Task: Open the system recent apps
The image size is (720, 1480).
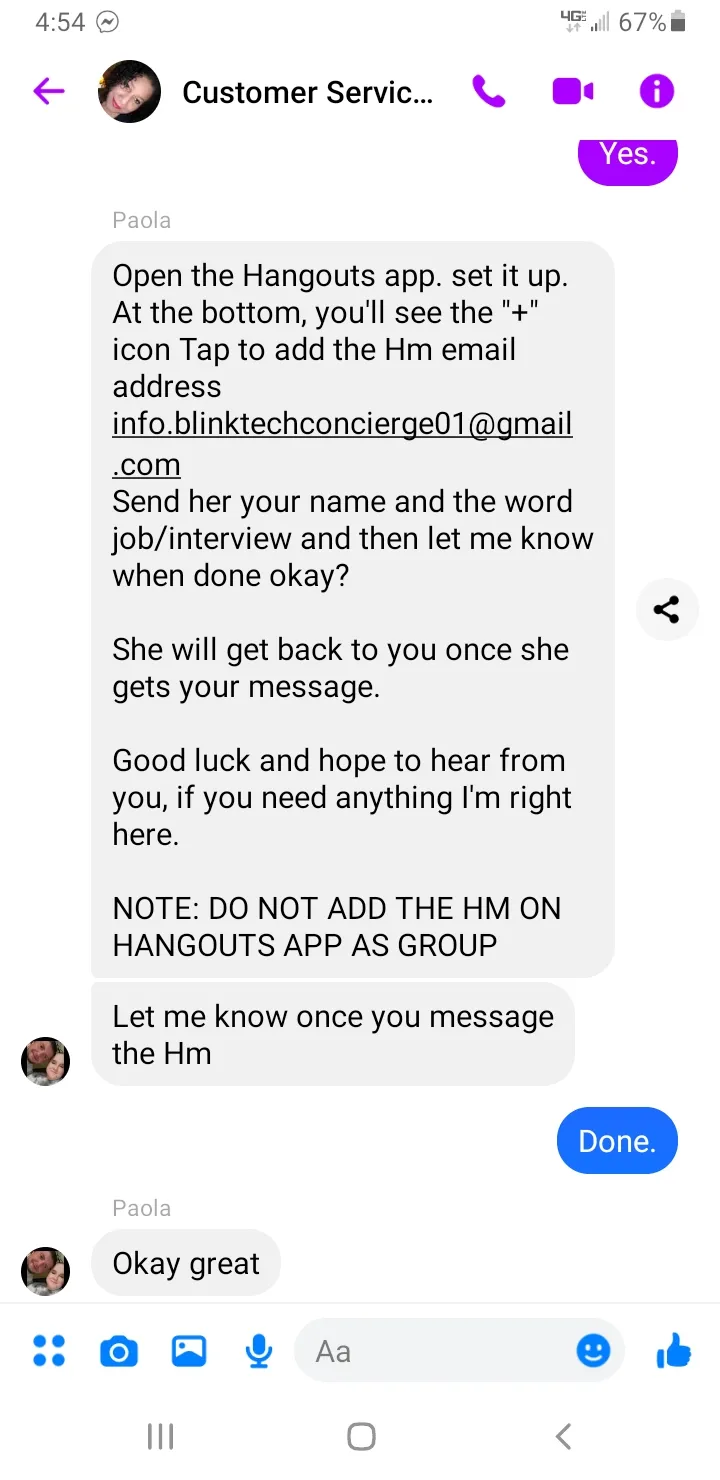Action: [x=160, y=1437]
